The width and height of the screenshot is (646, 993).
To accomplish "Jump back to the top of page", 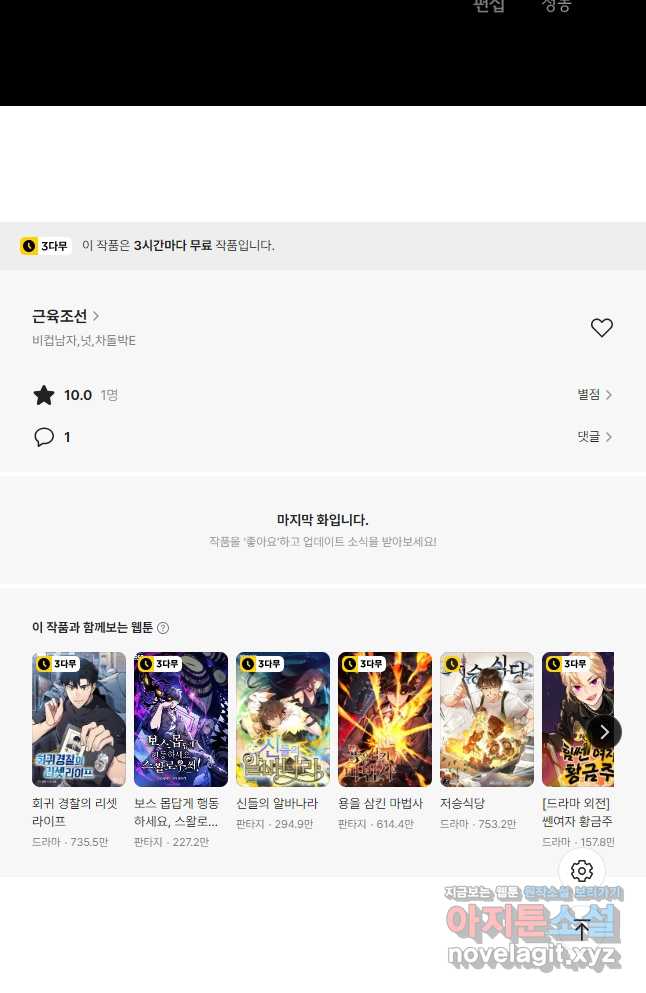I will [582, 929].
